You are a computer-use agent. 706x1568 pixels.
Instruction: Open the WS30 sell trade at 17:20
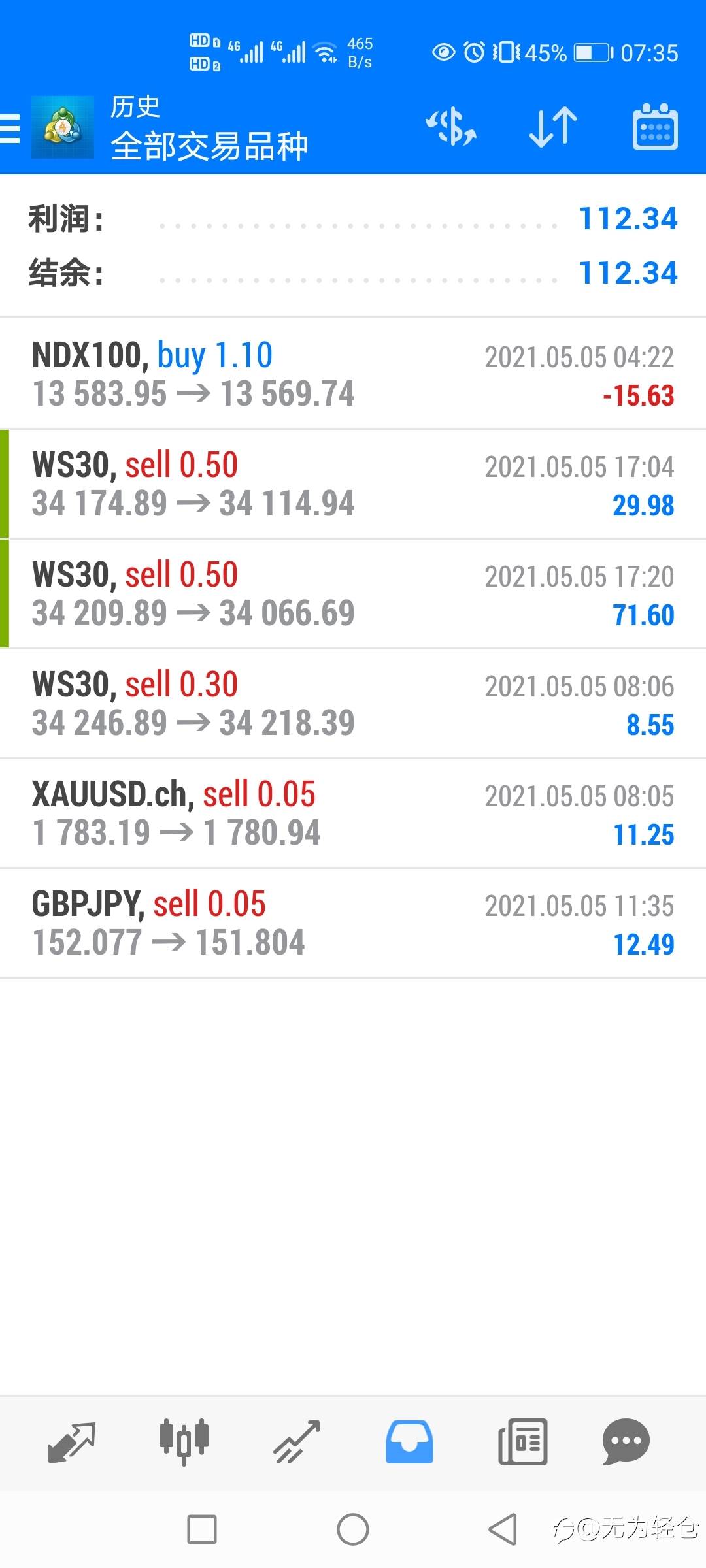(353, 594)
